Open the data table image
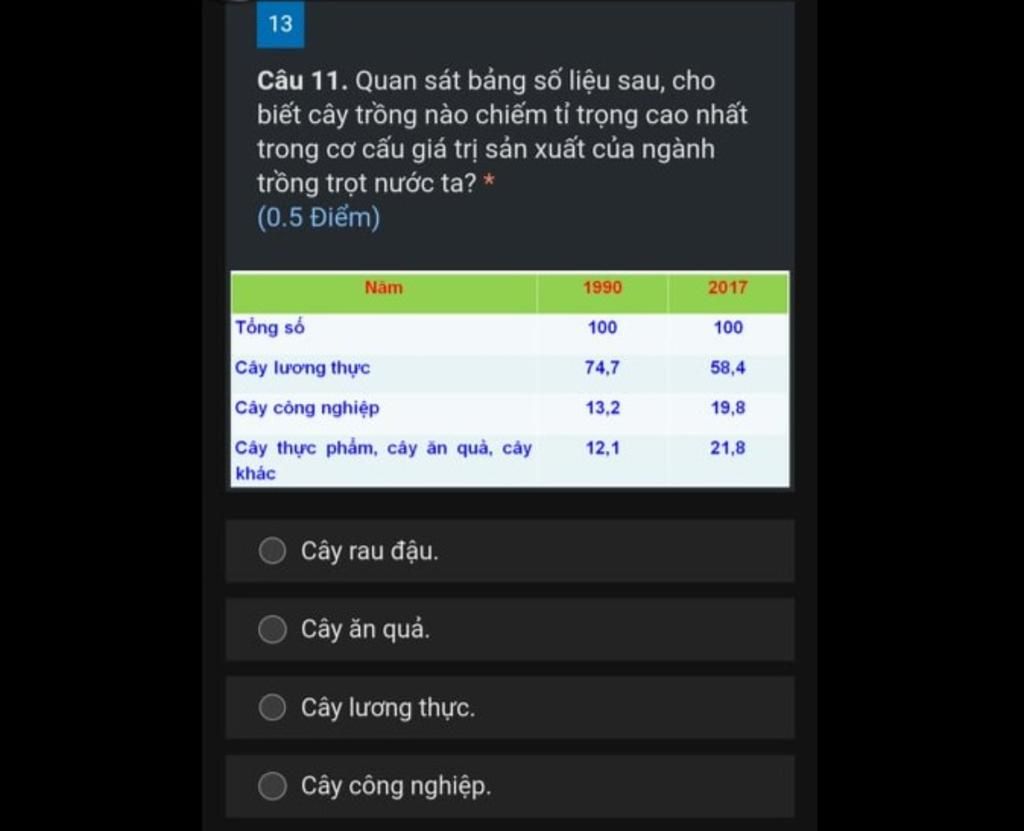1024x831 pixels. (x=510, y=379)
